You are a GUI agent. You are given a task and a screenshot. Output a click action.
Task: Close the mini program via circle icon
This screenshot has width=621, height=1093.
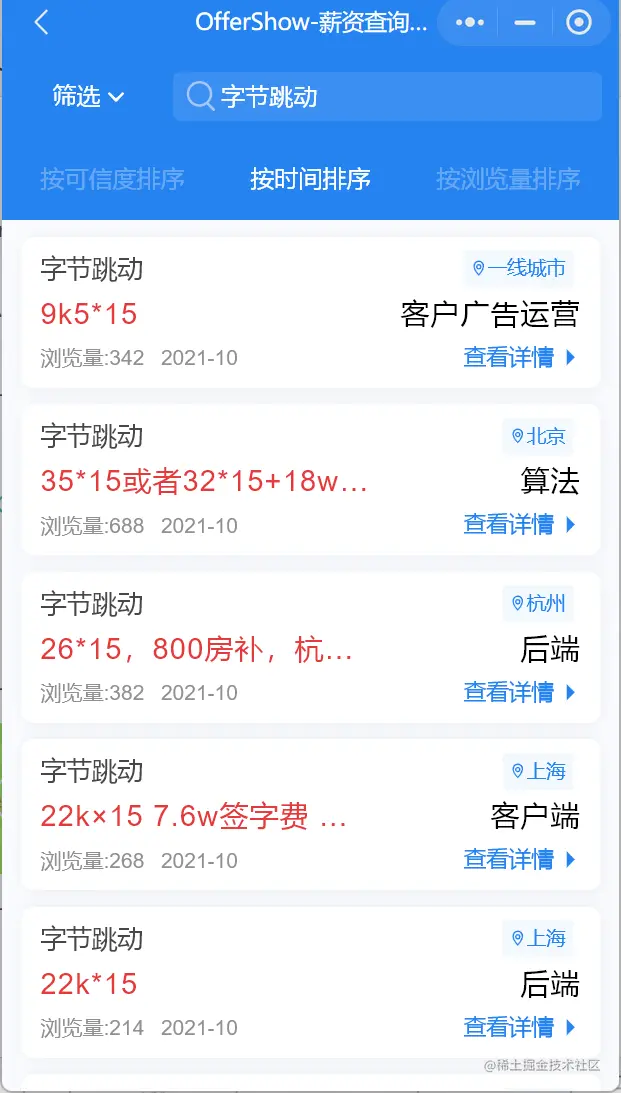point(578,23)
